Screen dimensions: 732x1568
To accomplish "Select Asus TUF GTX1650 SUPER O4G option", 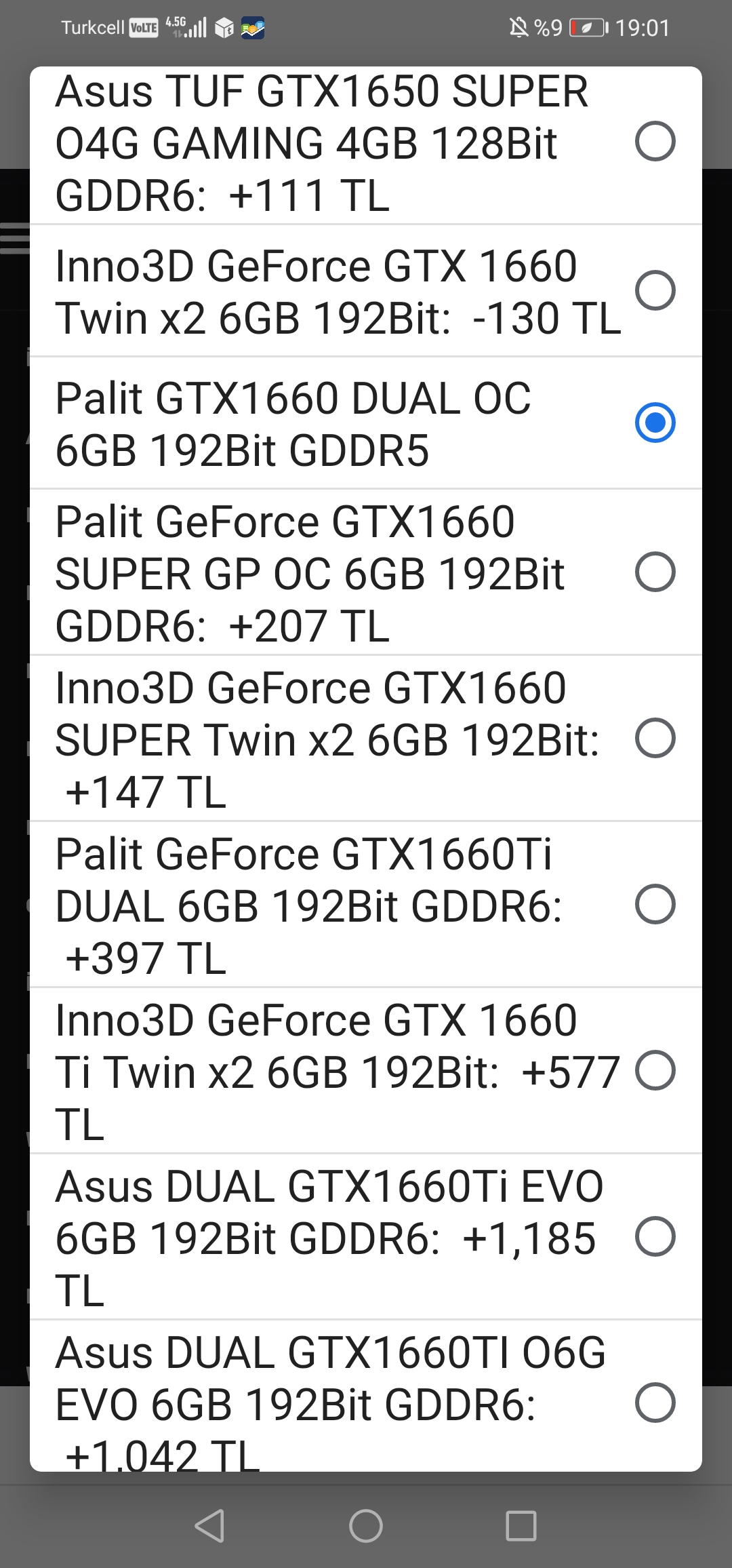I will (x=655, y=142).
